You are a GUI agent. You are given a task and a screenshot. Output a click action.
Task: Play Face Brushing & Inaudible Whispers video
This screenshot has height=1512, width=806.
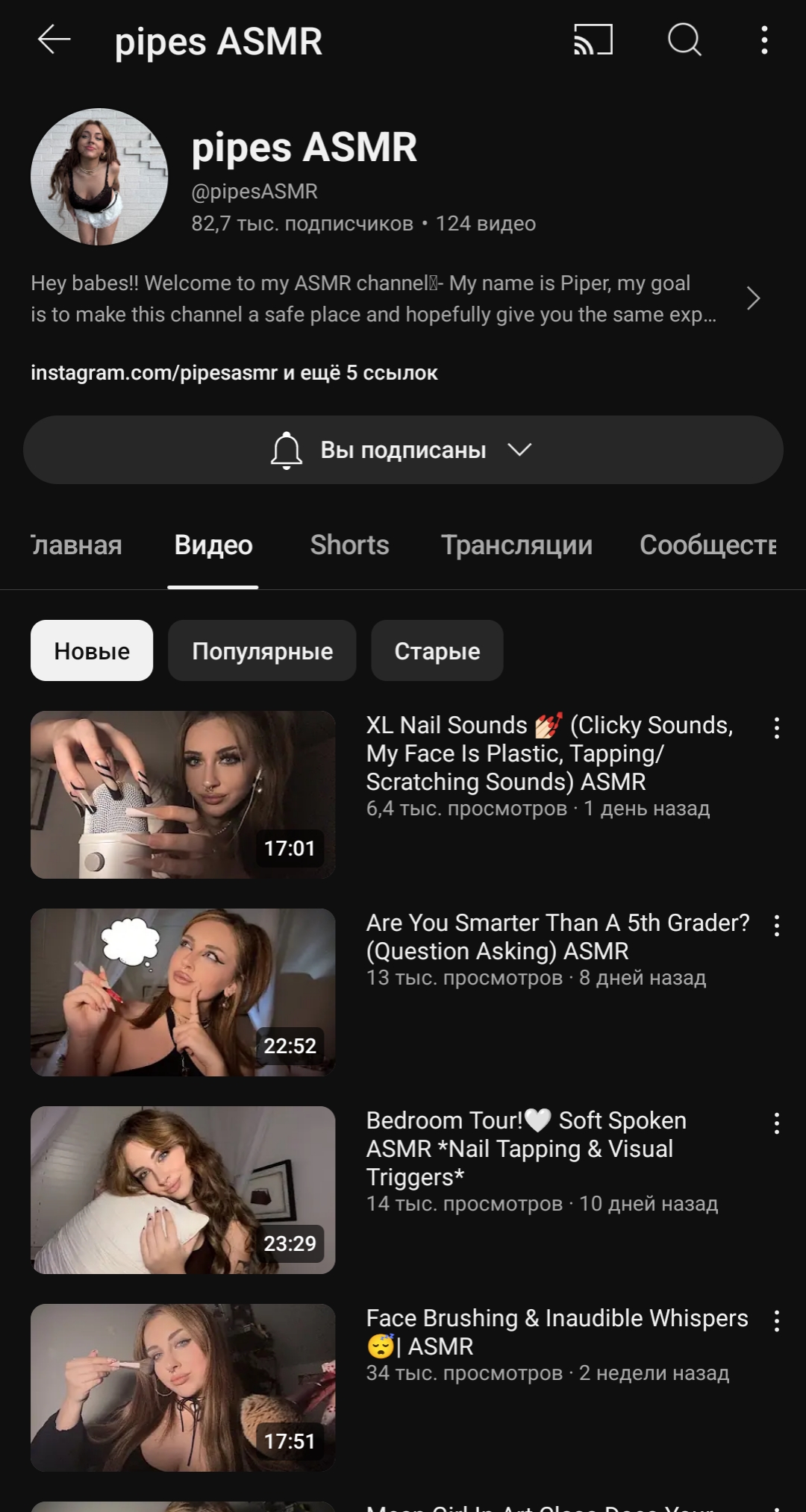pyautogui.click(x=183, y=1387)
